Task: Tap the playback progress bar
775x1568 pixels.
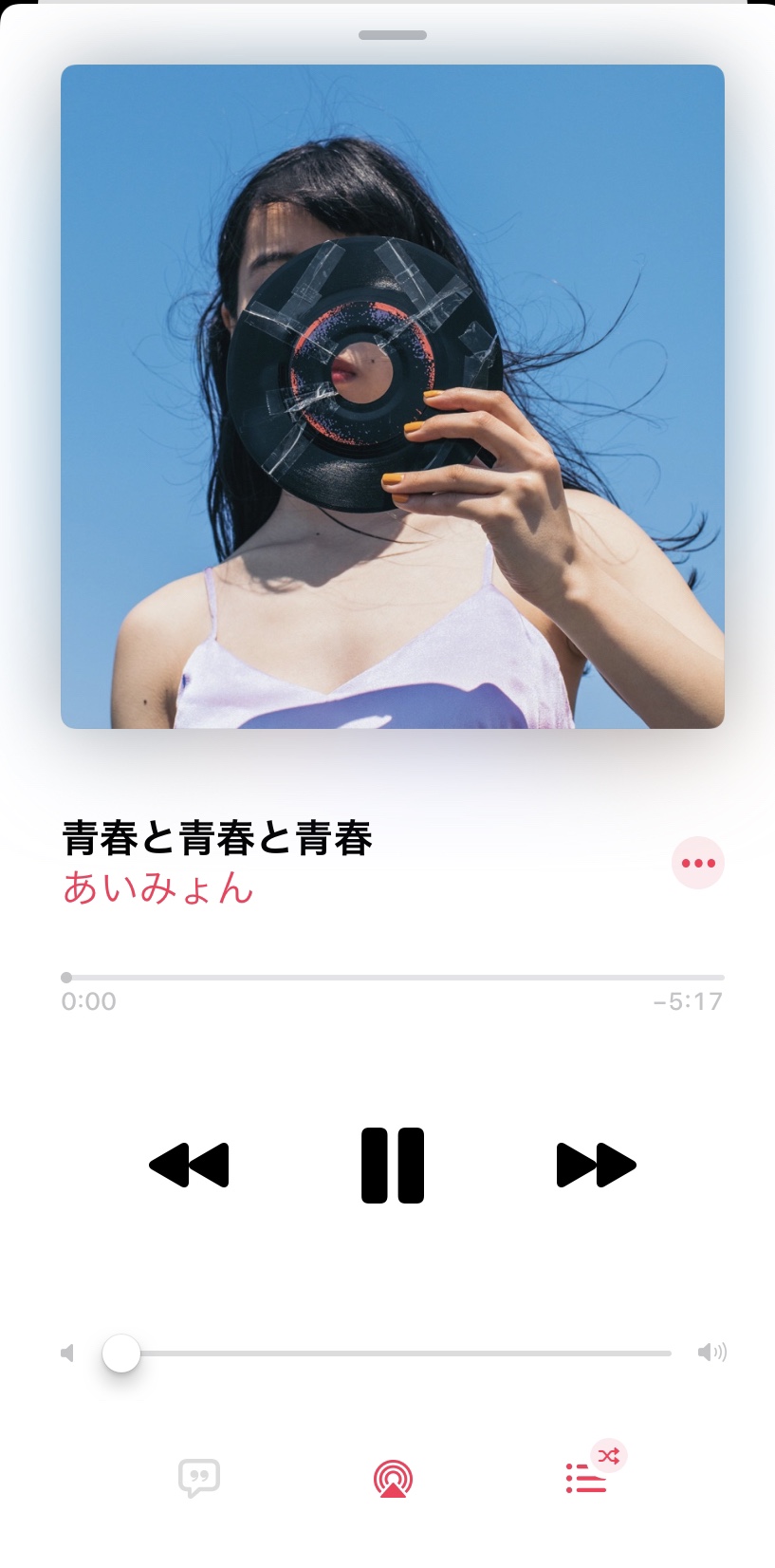Action: [x=393, y=977]
